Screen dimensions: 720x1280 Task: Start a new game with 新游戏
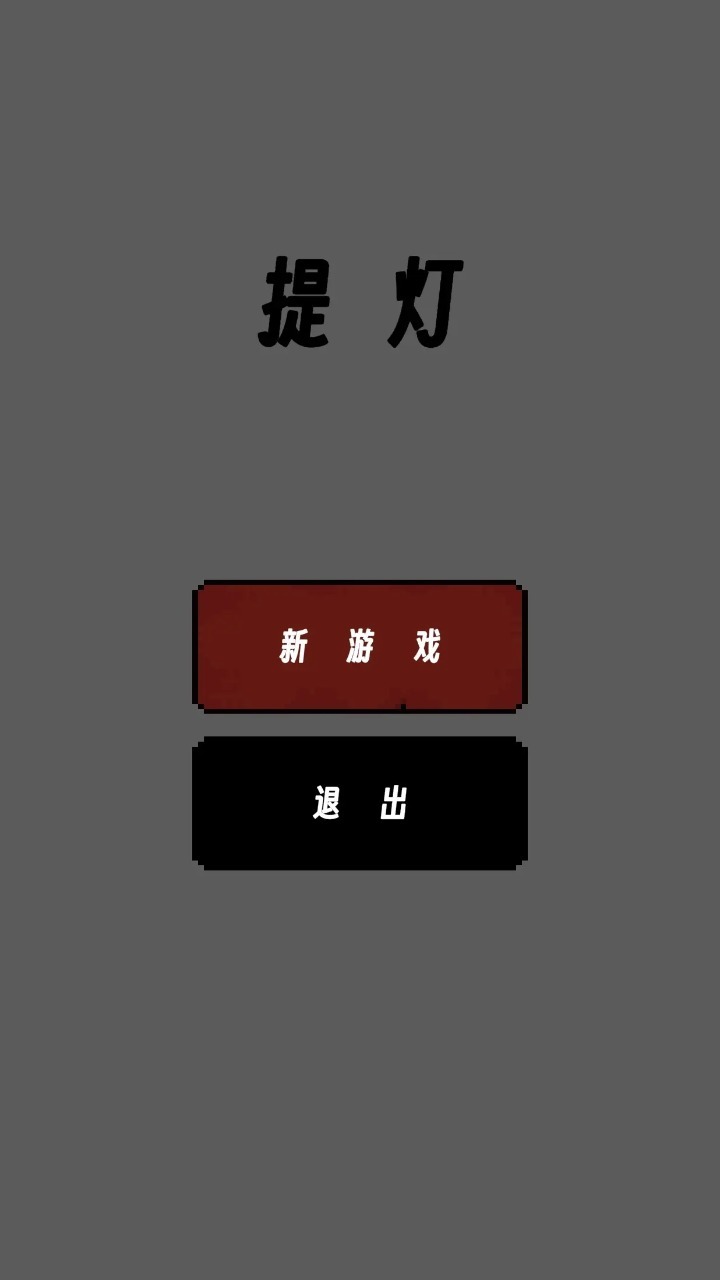[360, 647]
